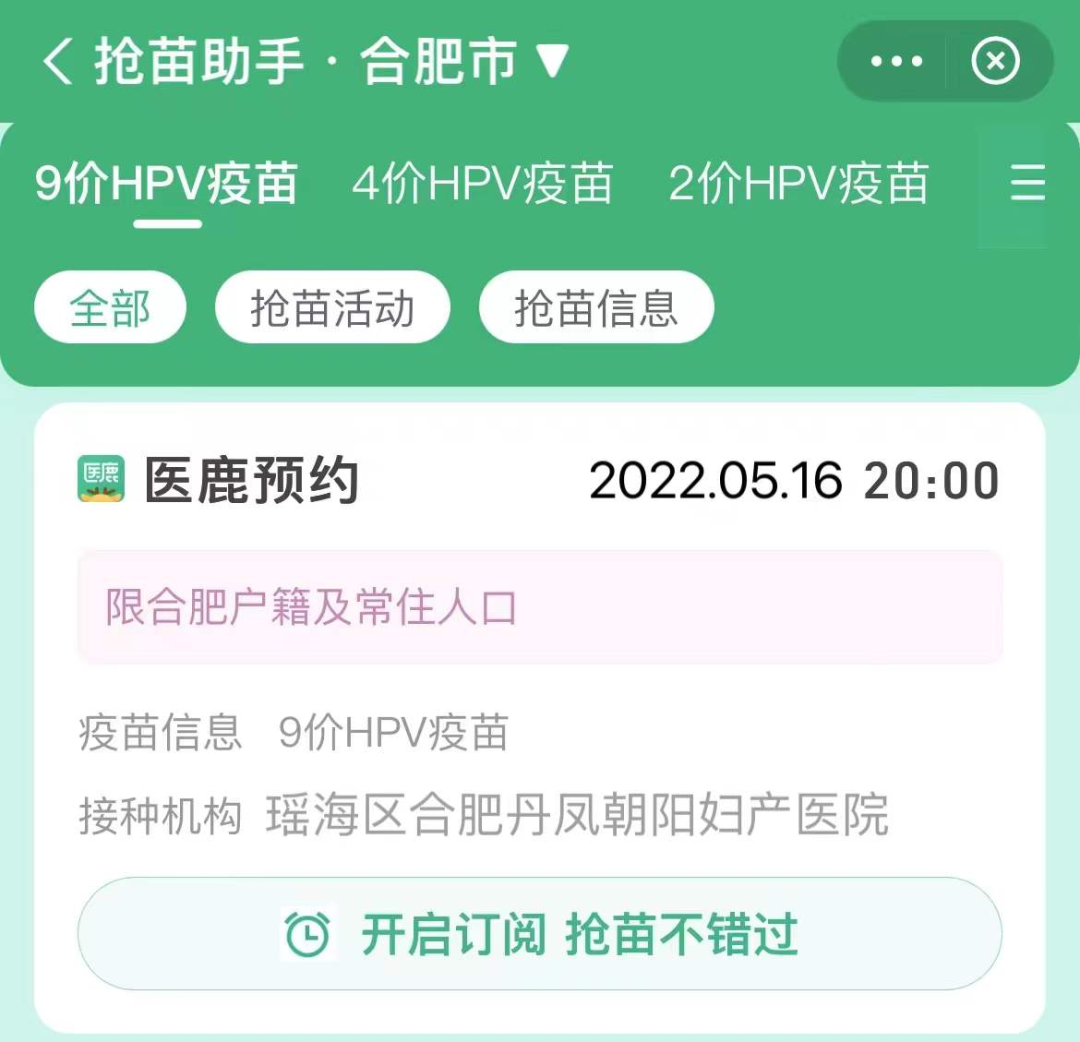Switch to the 2价HPV疫苗 tab
This screenshot has width=1080, height=1042.
point(798,184)
